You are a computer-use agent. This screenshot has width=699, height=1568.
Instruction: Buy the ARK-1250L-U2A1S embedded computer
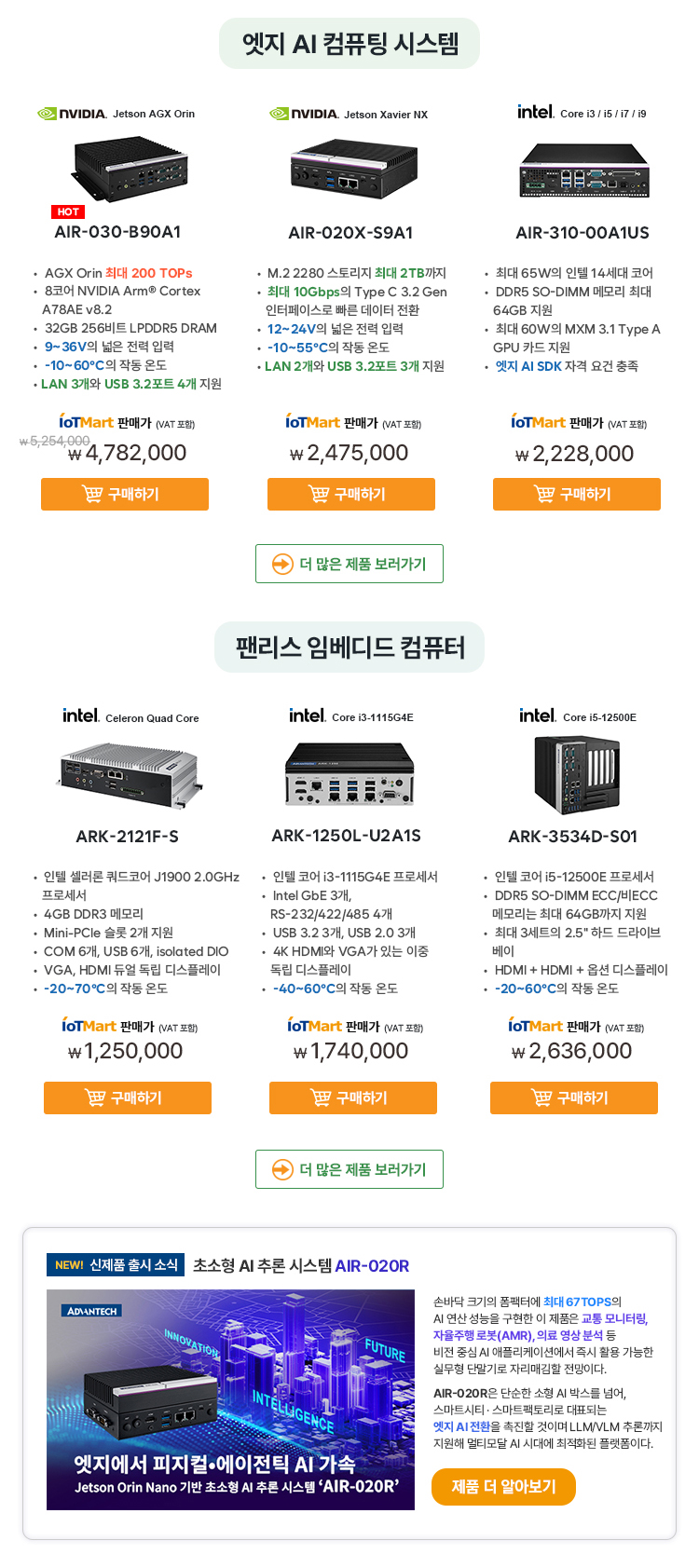(352, 1098)
